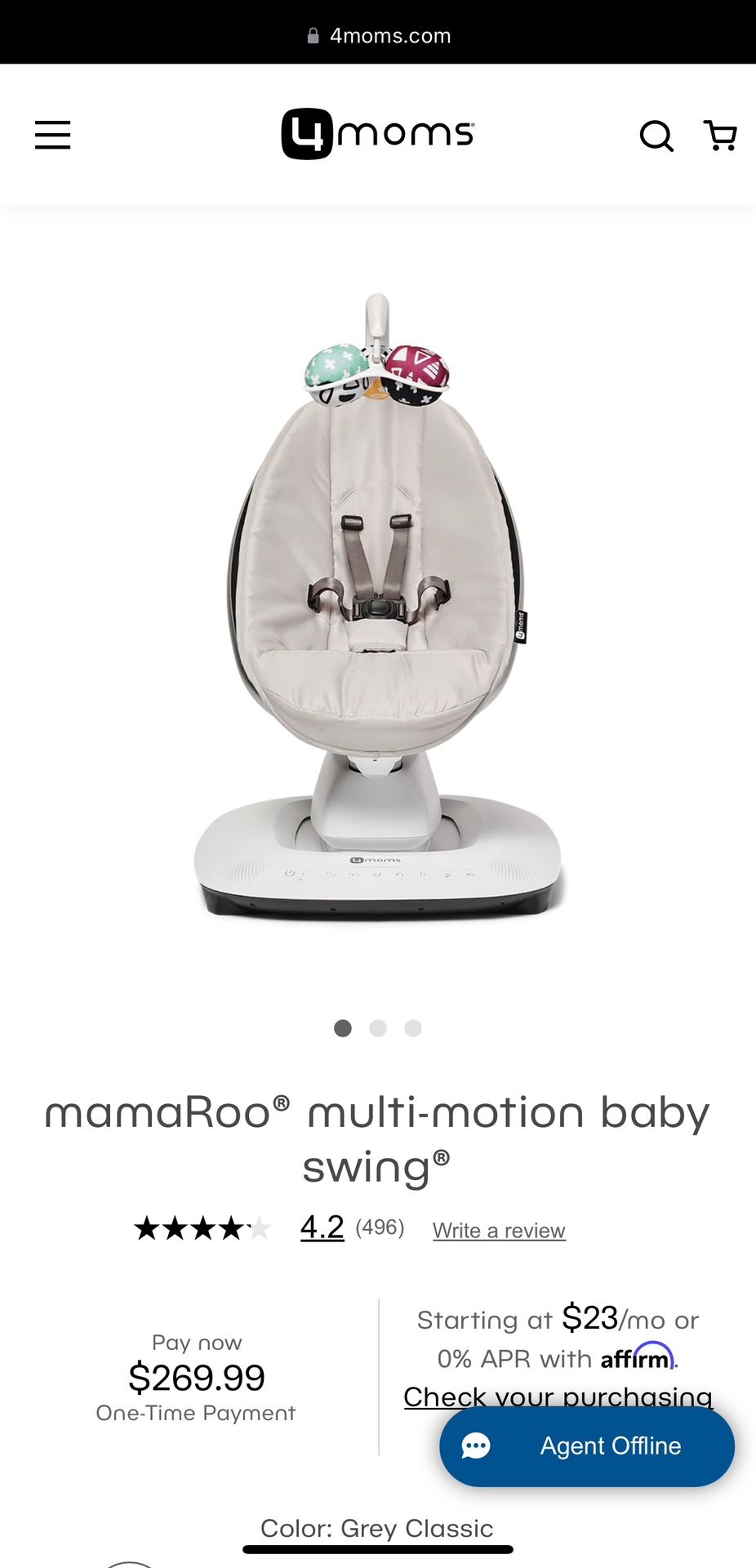Go to the 4moms homepage logo
This screenshot has height=1568, width=756.
(377, 134)
